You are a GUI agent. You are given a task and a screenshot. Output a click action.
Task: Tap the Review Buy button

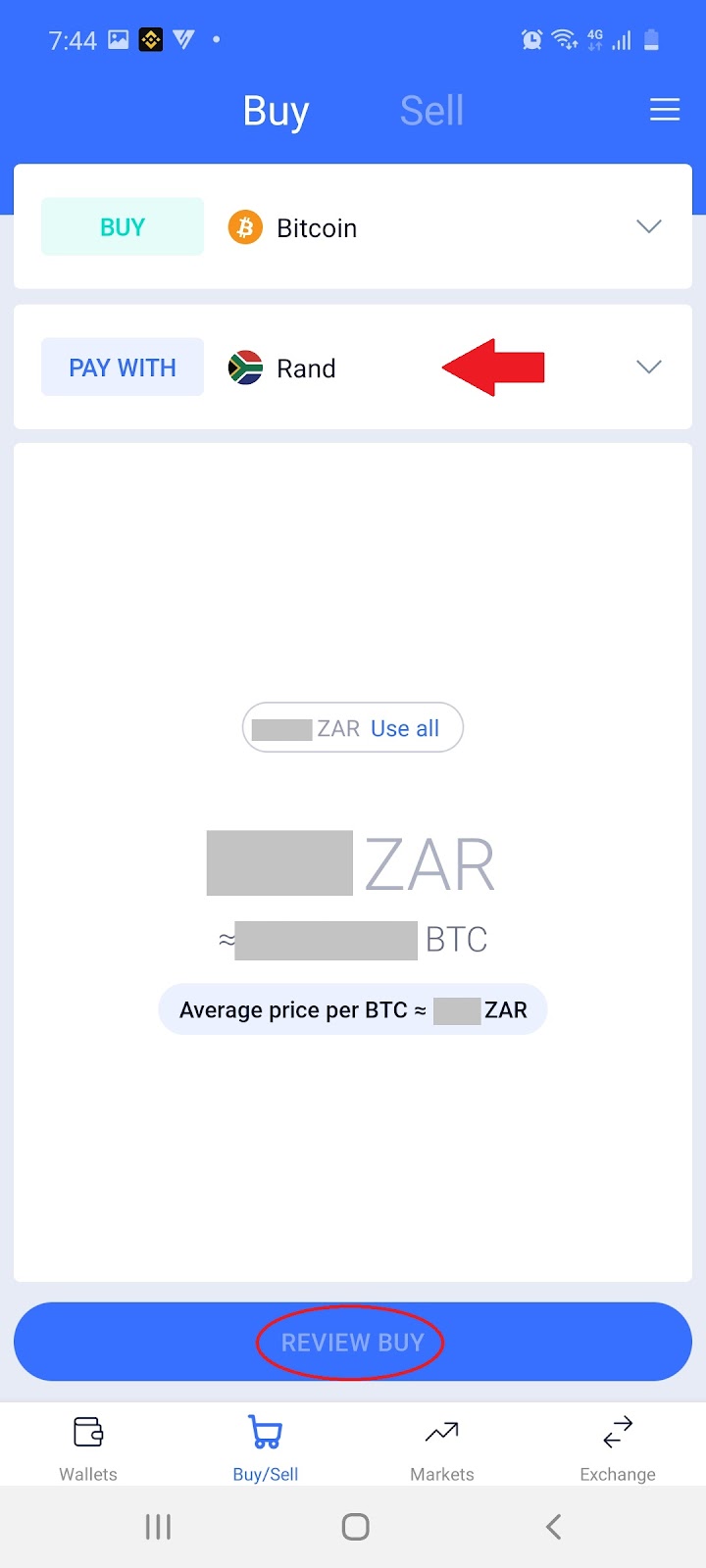point(353,1342)
